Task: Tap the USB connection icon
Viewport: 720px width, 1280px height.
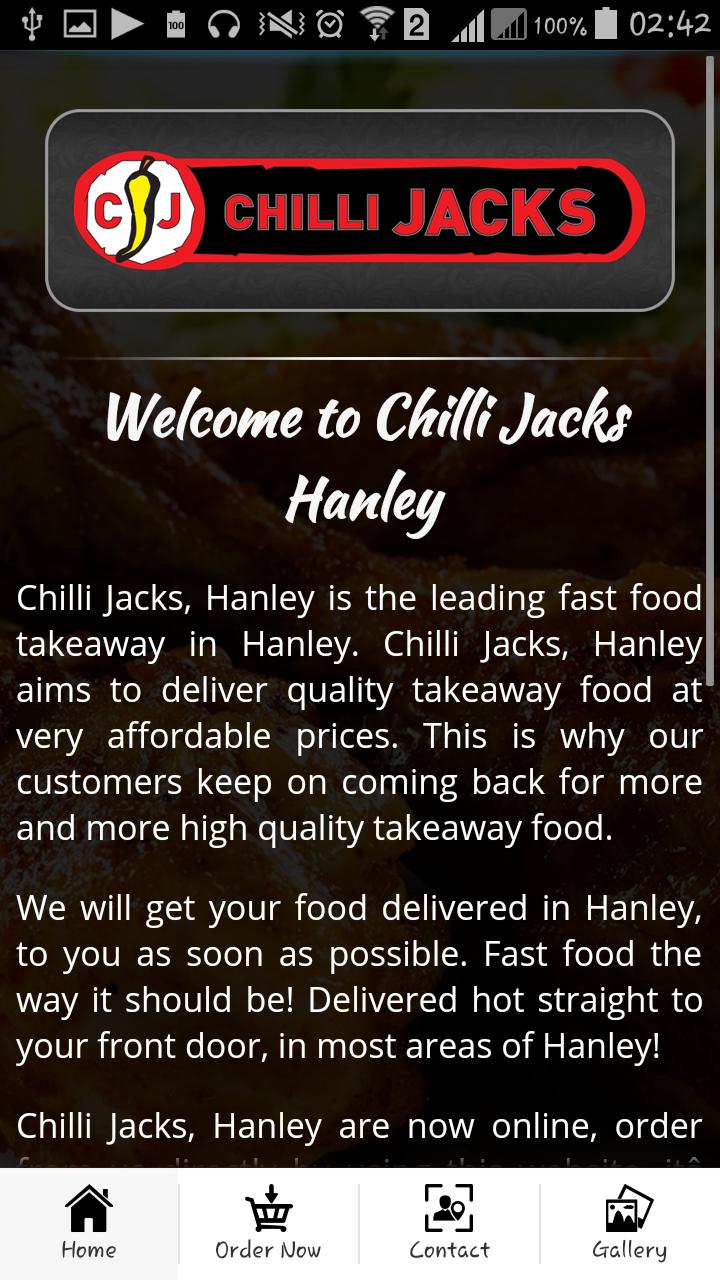Action: coord(30,22)
